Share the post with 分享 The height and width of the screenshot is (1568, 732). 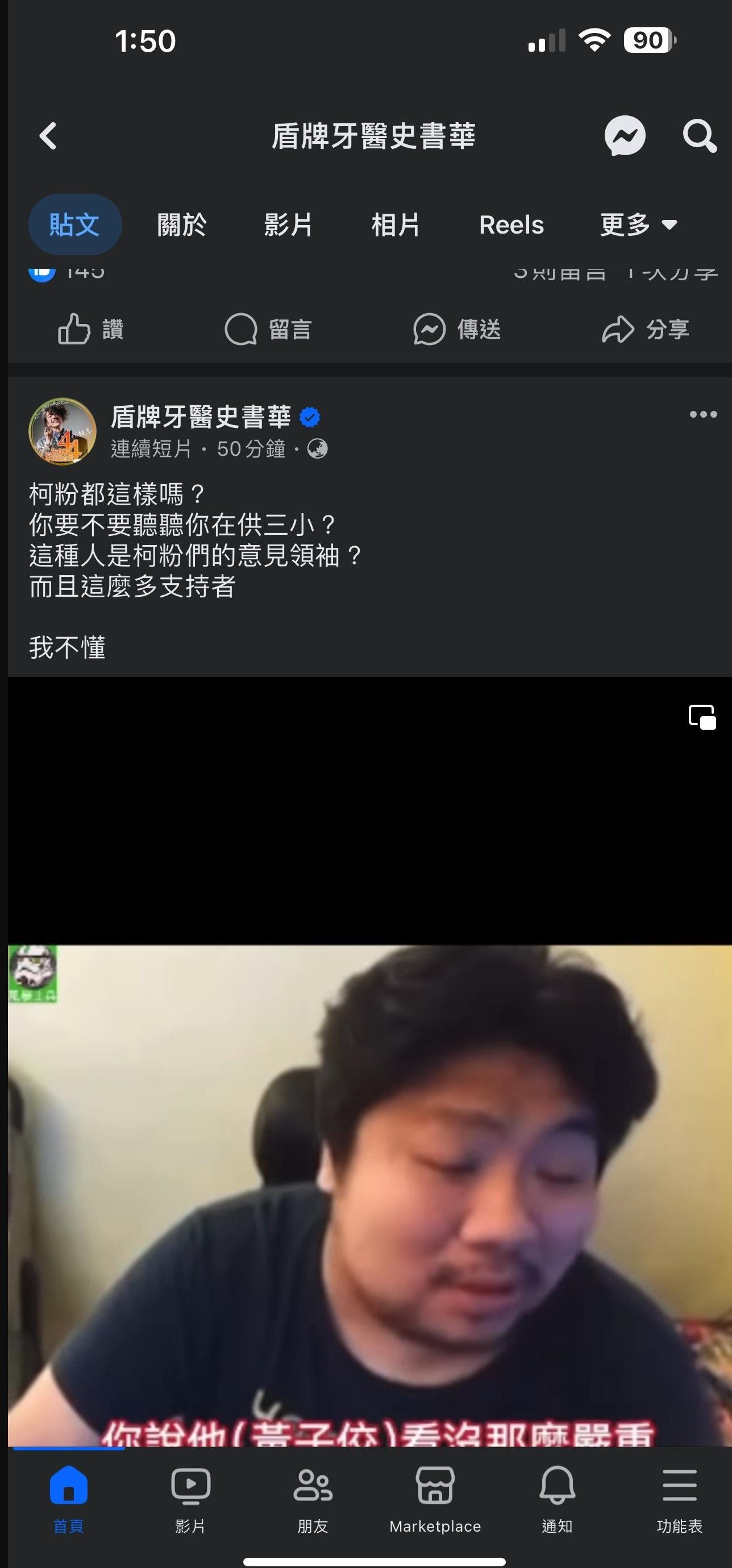646,329
